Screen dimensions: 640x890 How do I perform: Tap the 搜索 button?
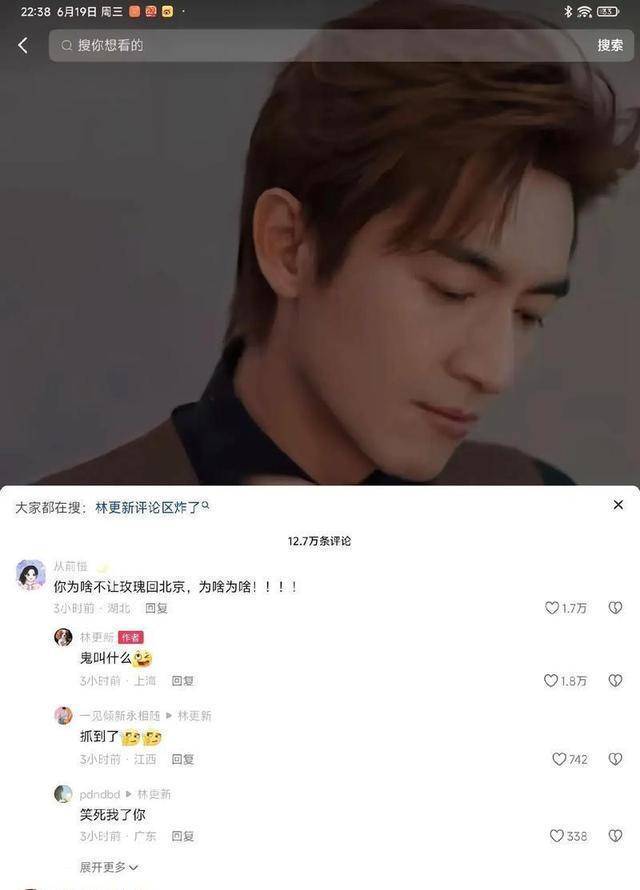click(x=610, y=45)
